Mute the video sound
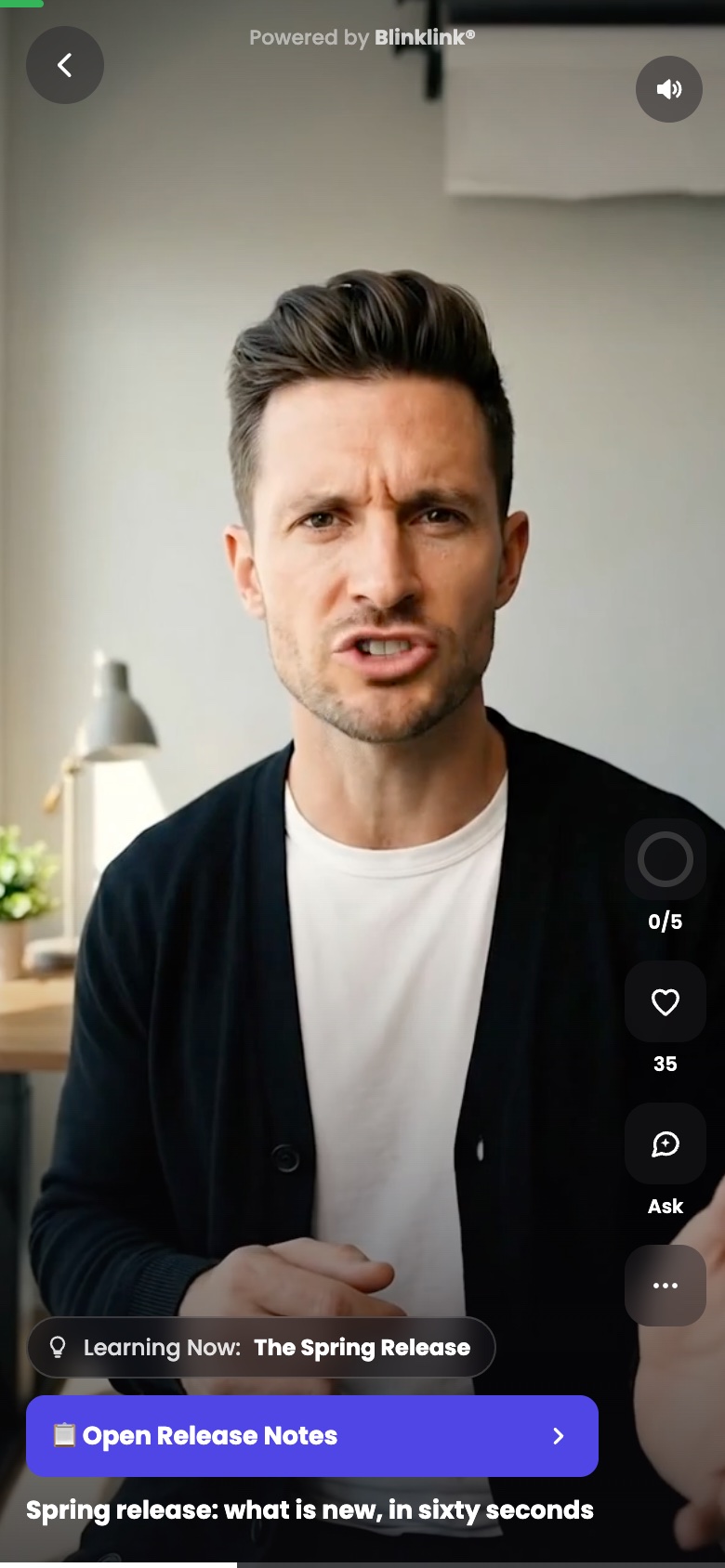The image size is (725, 1568). click(x=669, y=89)
